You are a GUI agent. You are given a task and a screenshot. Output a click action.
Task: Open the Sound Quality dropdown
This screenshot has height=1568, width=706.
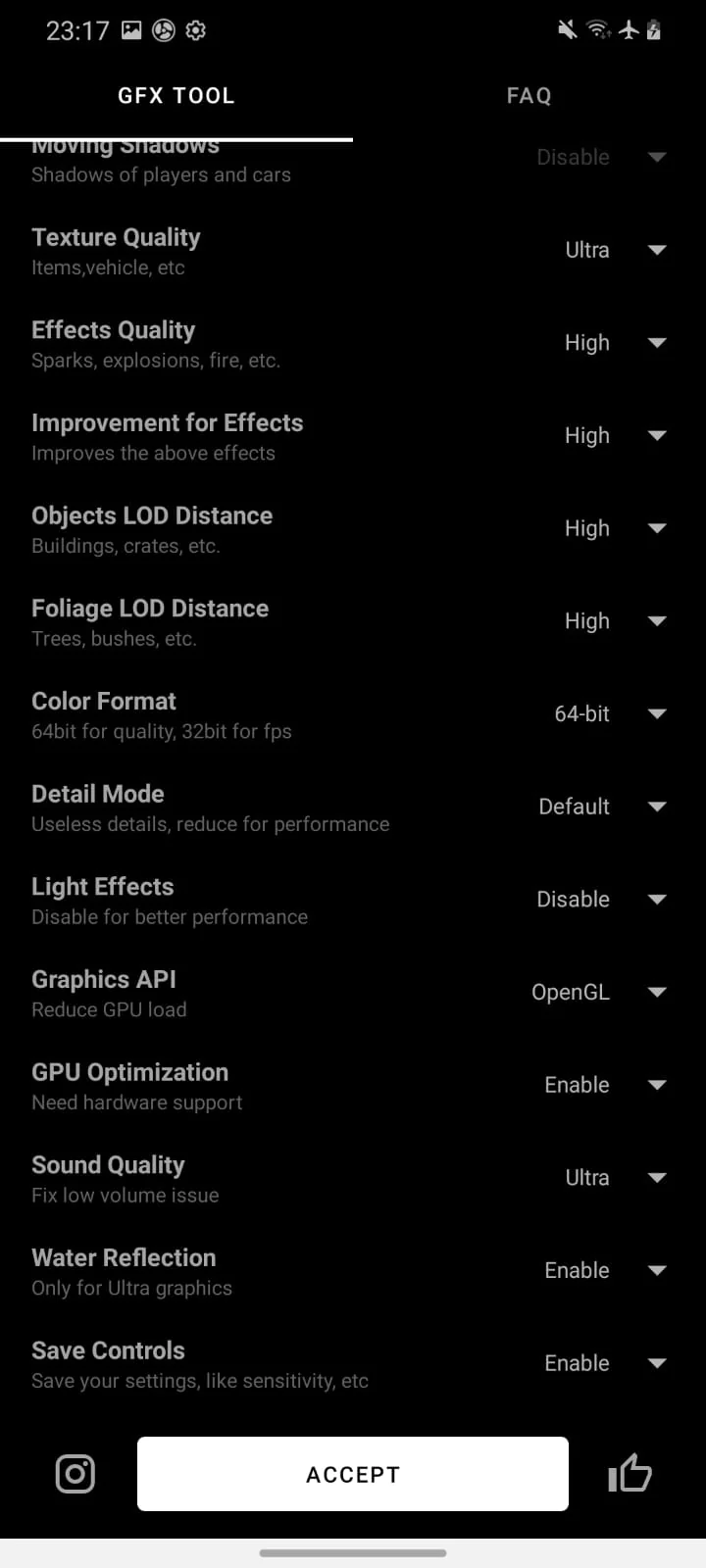coord(656,1177)
